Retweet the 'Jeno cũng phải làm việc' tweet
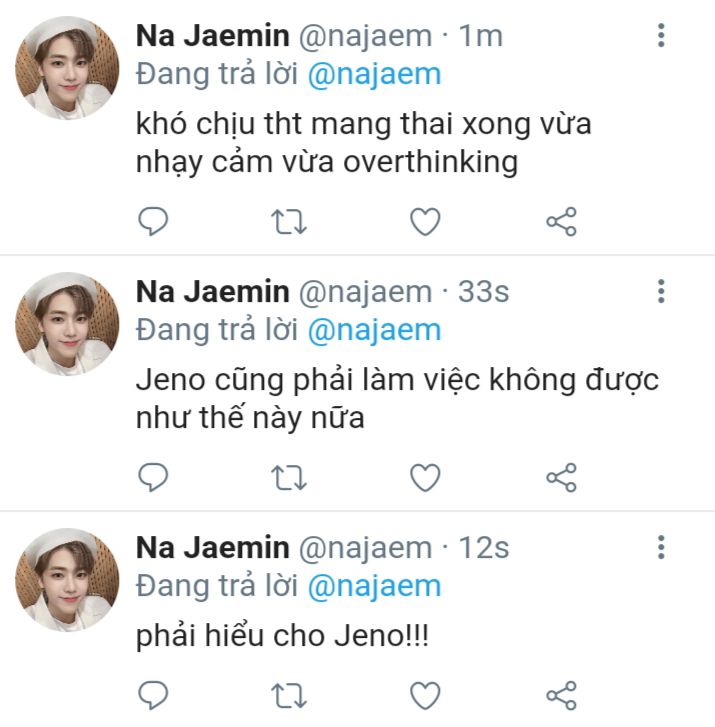 pyautogui.click(x=289, y=478)
